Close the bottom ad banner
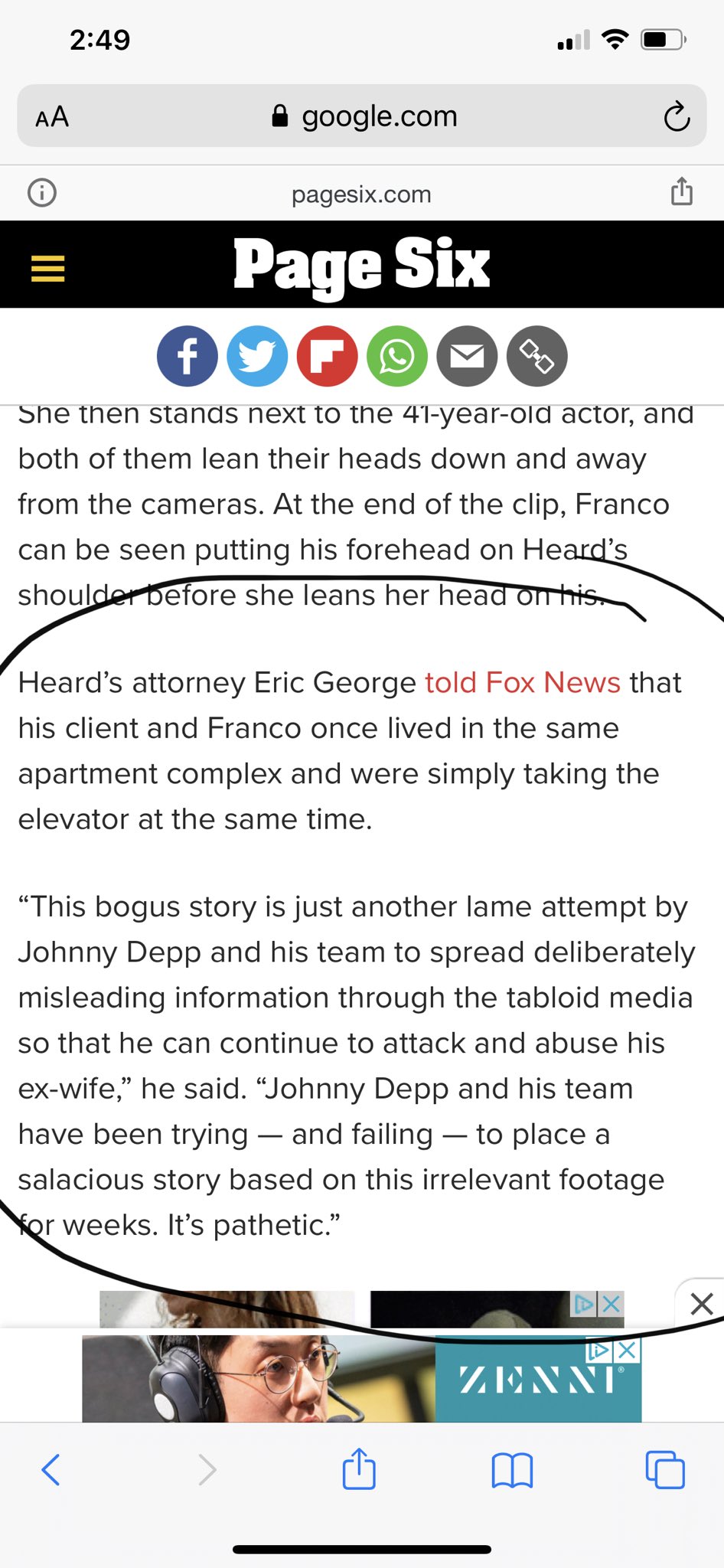 point(701,1304)
